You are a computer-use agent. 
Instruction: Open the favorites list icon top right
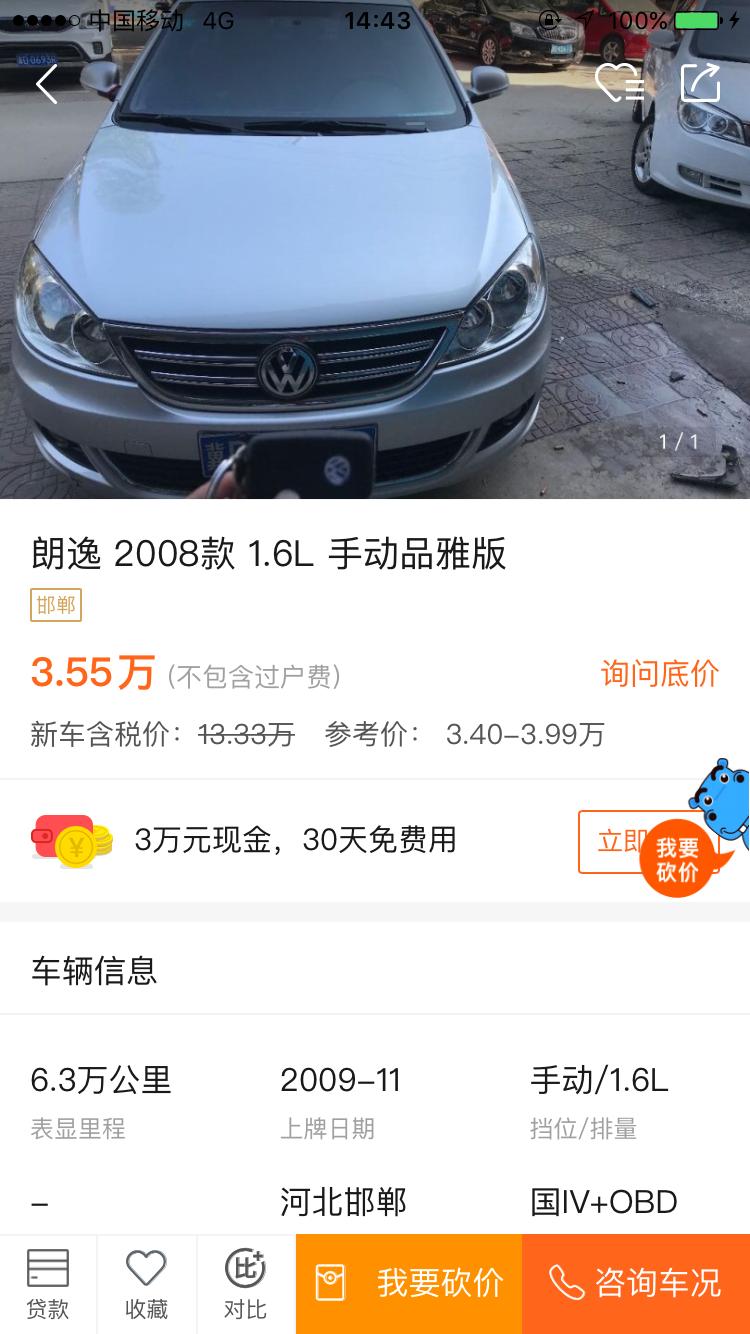622,84
